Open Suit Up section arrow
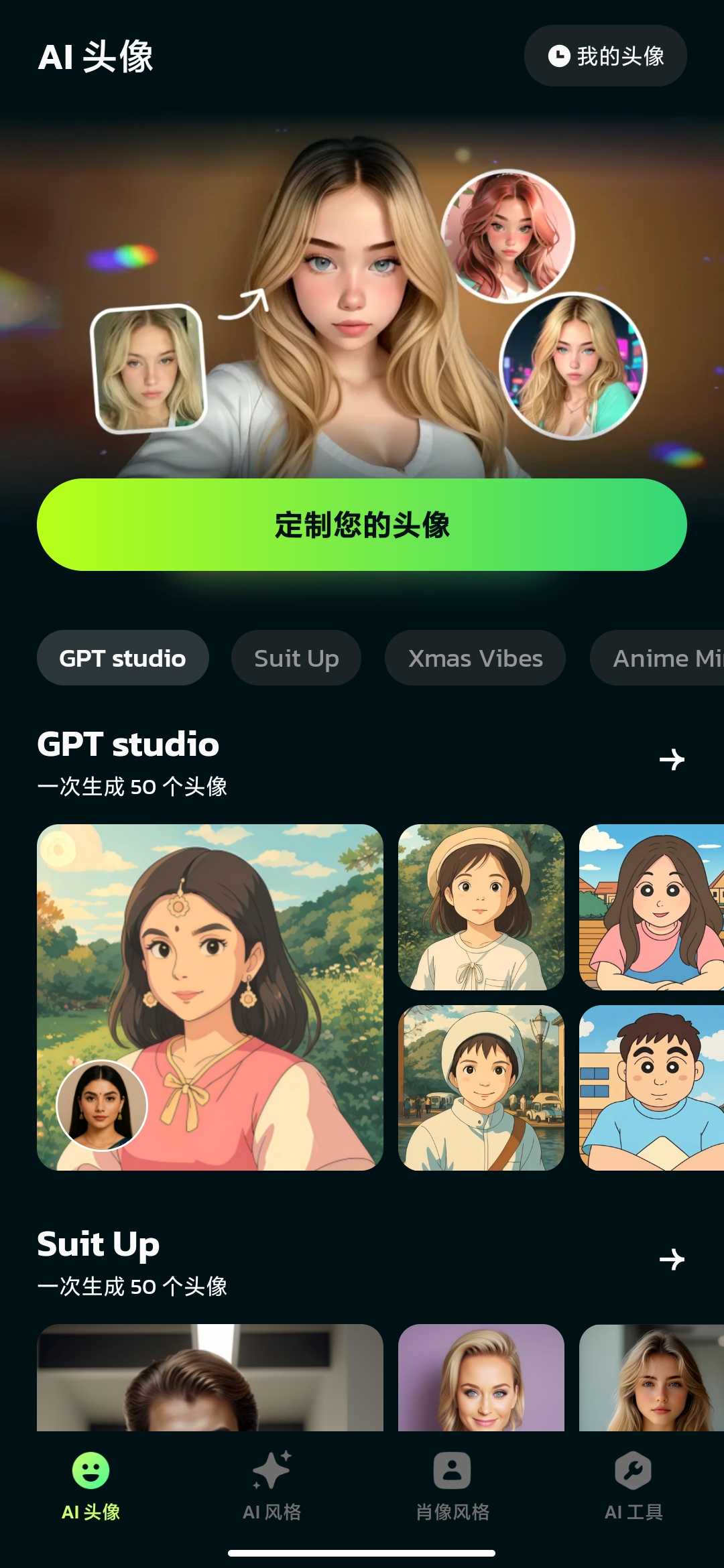Viewport: 724px width, 1568px height. pyautogui.click(x=672, y=1259)
